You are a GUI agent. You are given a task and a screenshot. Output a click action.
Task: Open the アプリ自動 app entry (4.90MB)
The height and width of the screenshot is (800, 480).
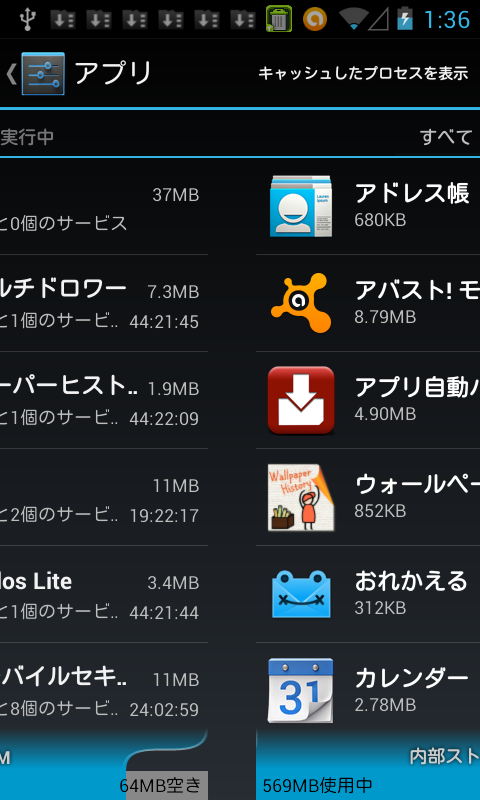(x=368, y=400)
